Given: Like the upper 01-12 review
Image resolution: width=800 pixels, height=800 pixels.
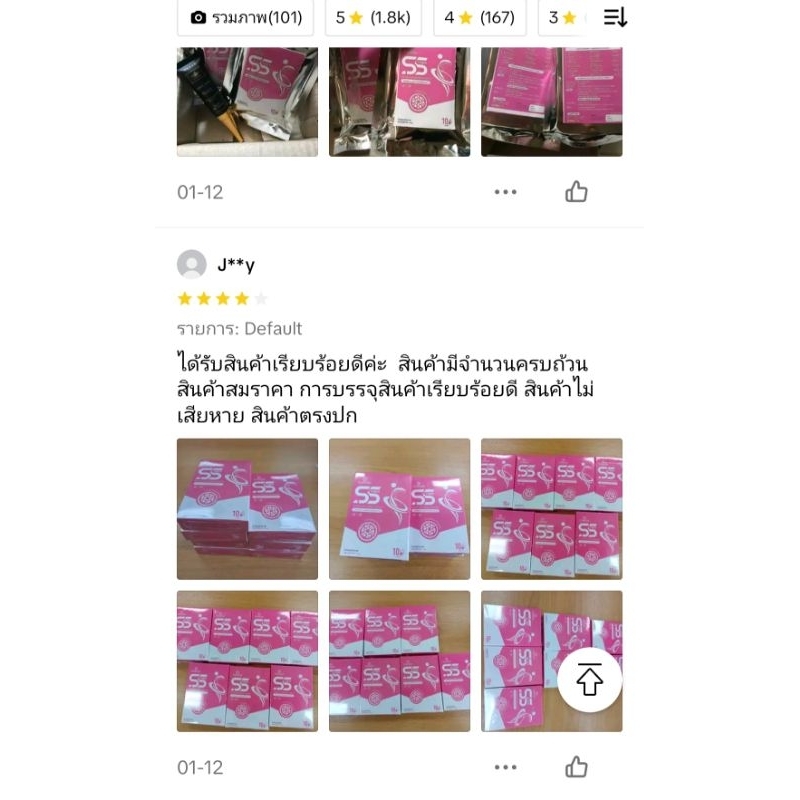Looking at the screenshot, I should (576, 192).
